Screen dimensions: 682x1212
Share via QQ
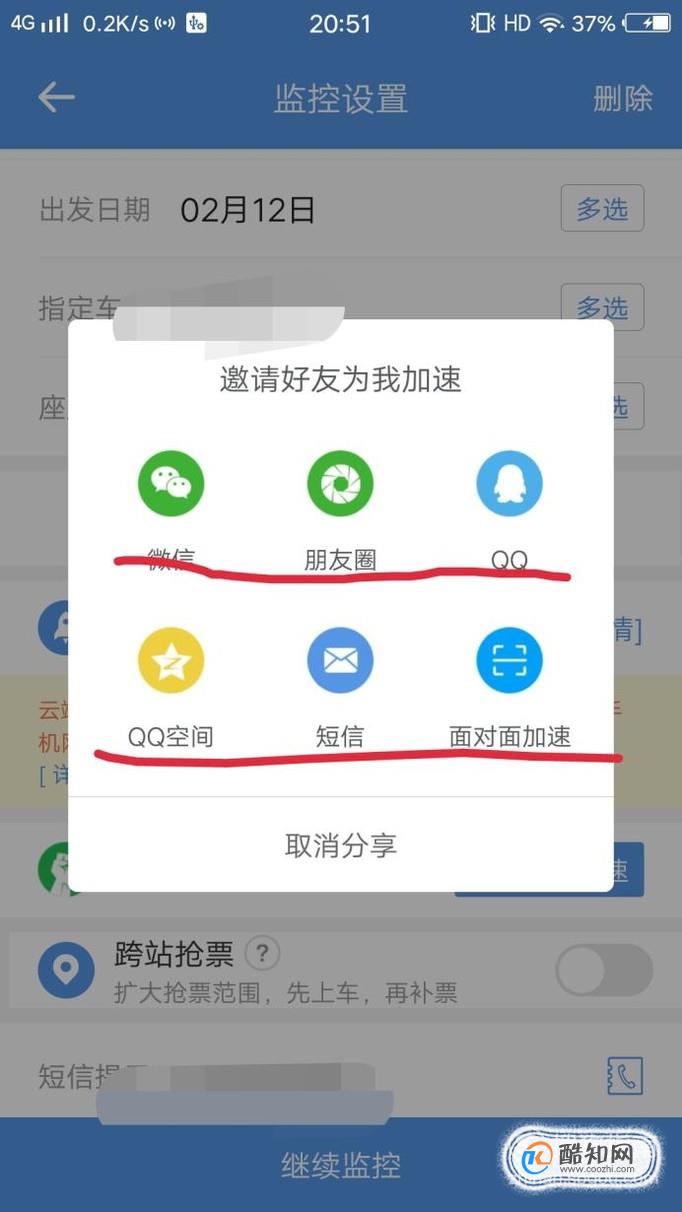point(509,485)
